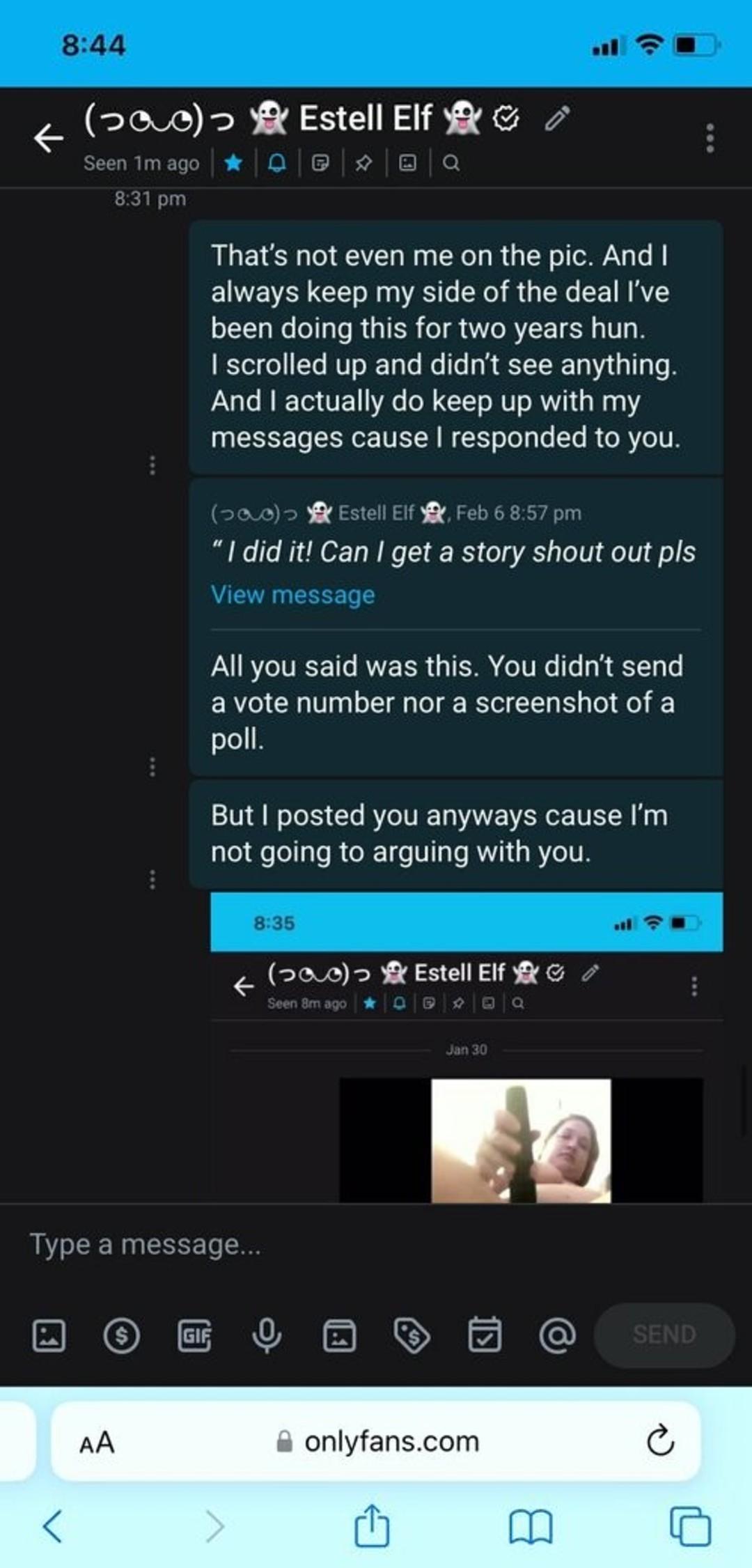
Task: Record a voice message
Action: [x=267, y=1335]
